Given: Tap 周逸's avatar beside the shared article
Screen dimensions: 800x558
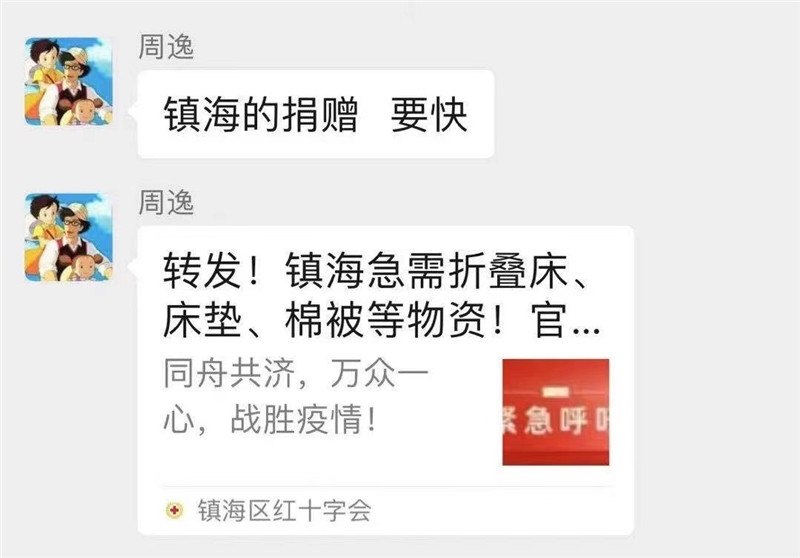Looking at the screenshot, I should click(x=68, y=237).
